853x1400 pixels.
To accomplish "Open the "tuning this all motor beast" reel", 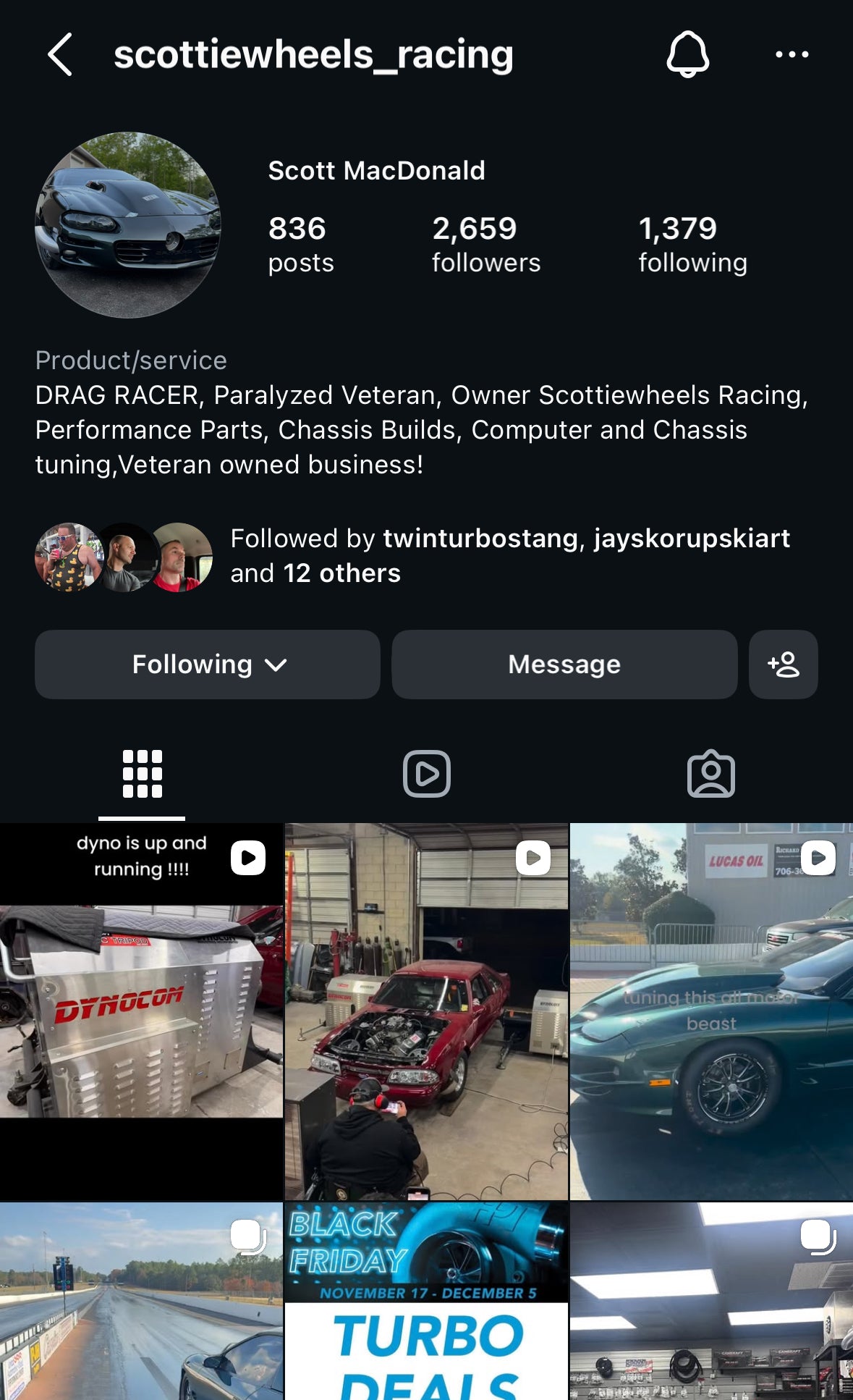I will click(x=711, y=1011).
